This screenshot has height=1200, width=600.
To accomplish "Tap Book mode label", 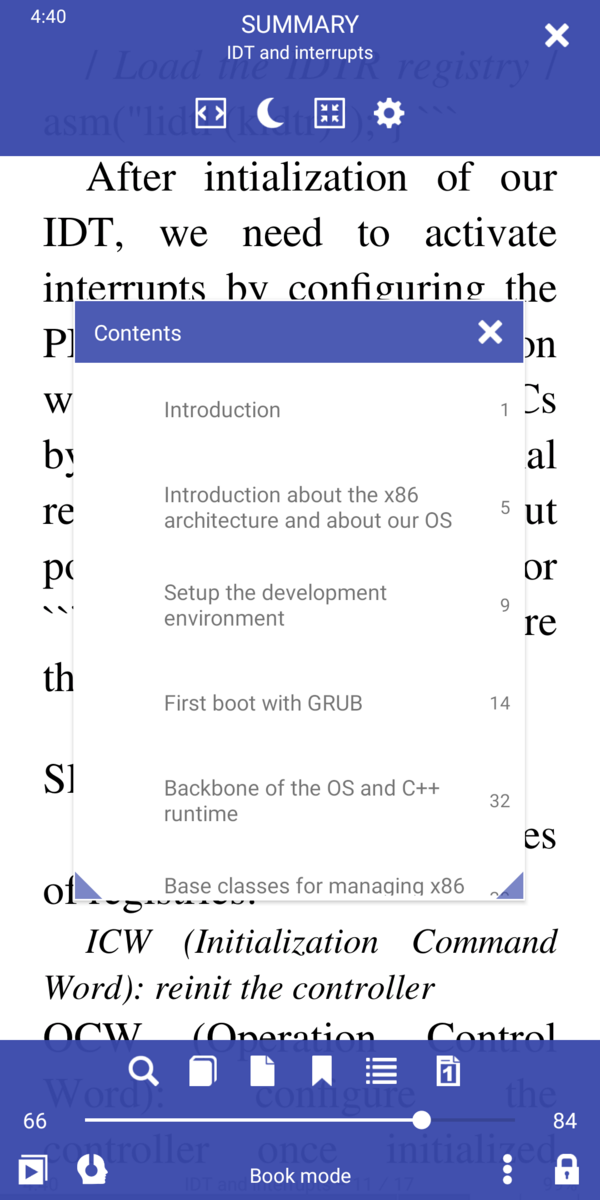I will coord(300,1175).
